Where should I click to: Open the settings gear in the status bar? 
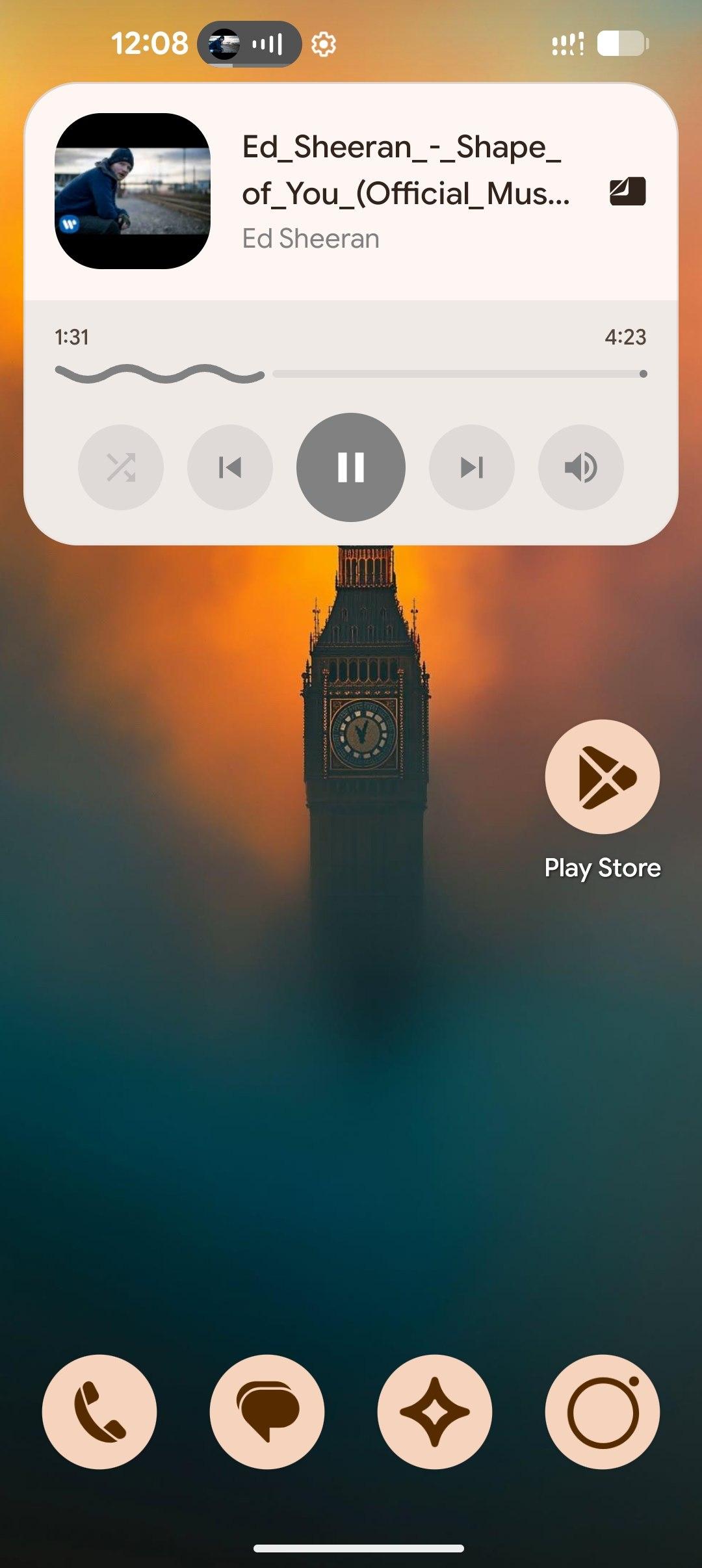click(x=324, y=44)
